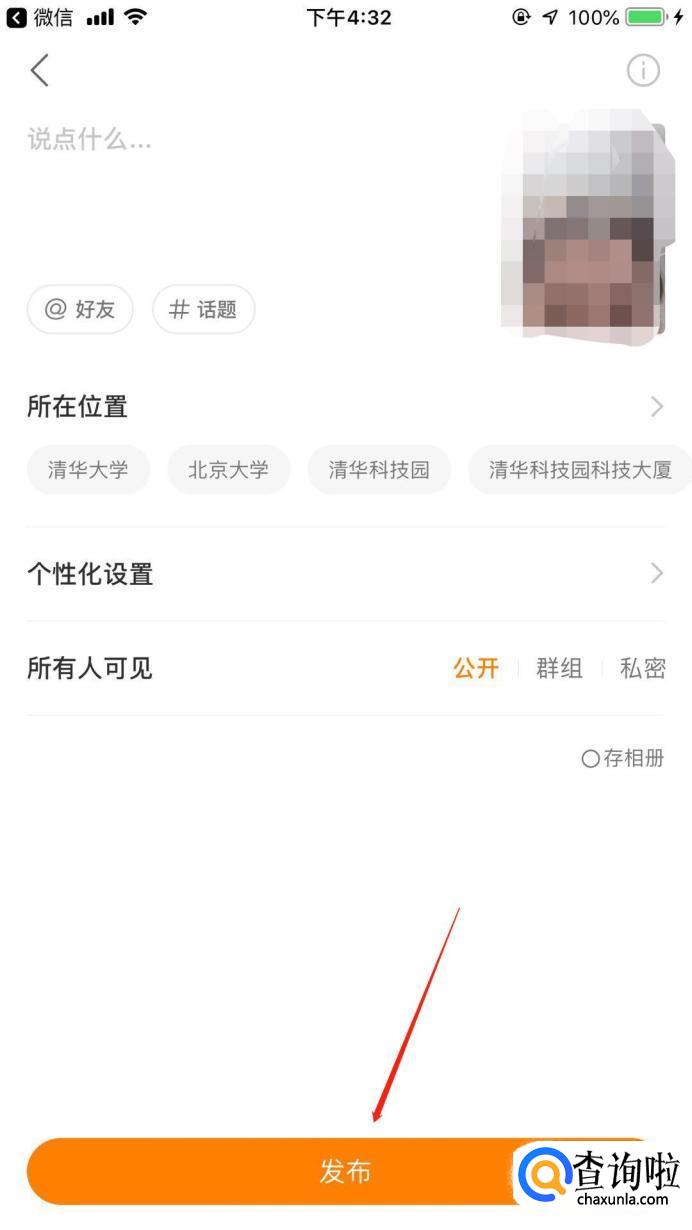Tap the 说点什么 caption field
The width and height of the screenshot is (692, 1230).
200,140
